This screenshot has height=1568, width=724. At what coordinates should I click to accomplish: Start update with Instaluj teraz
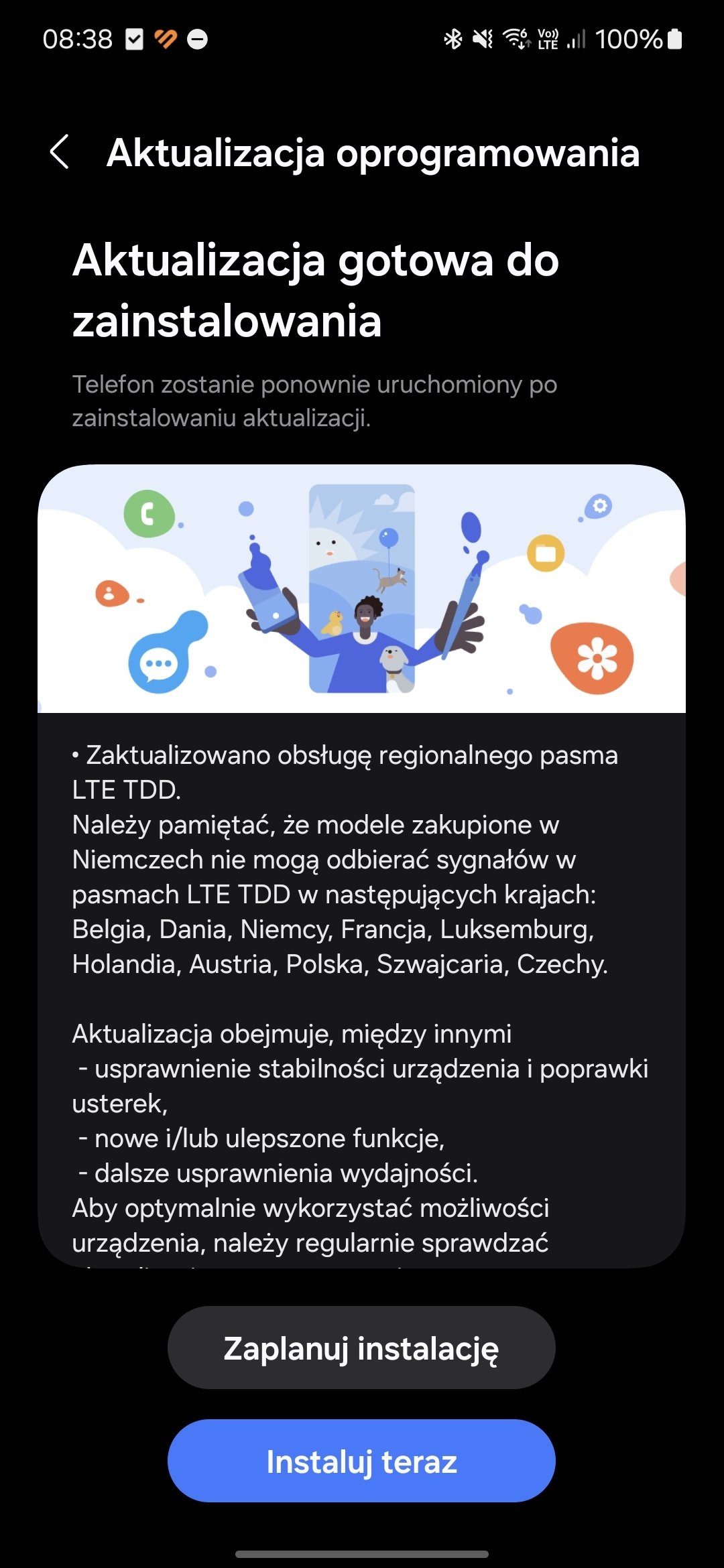tap(361, 1461)
